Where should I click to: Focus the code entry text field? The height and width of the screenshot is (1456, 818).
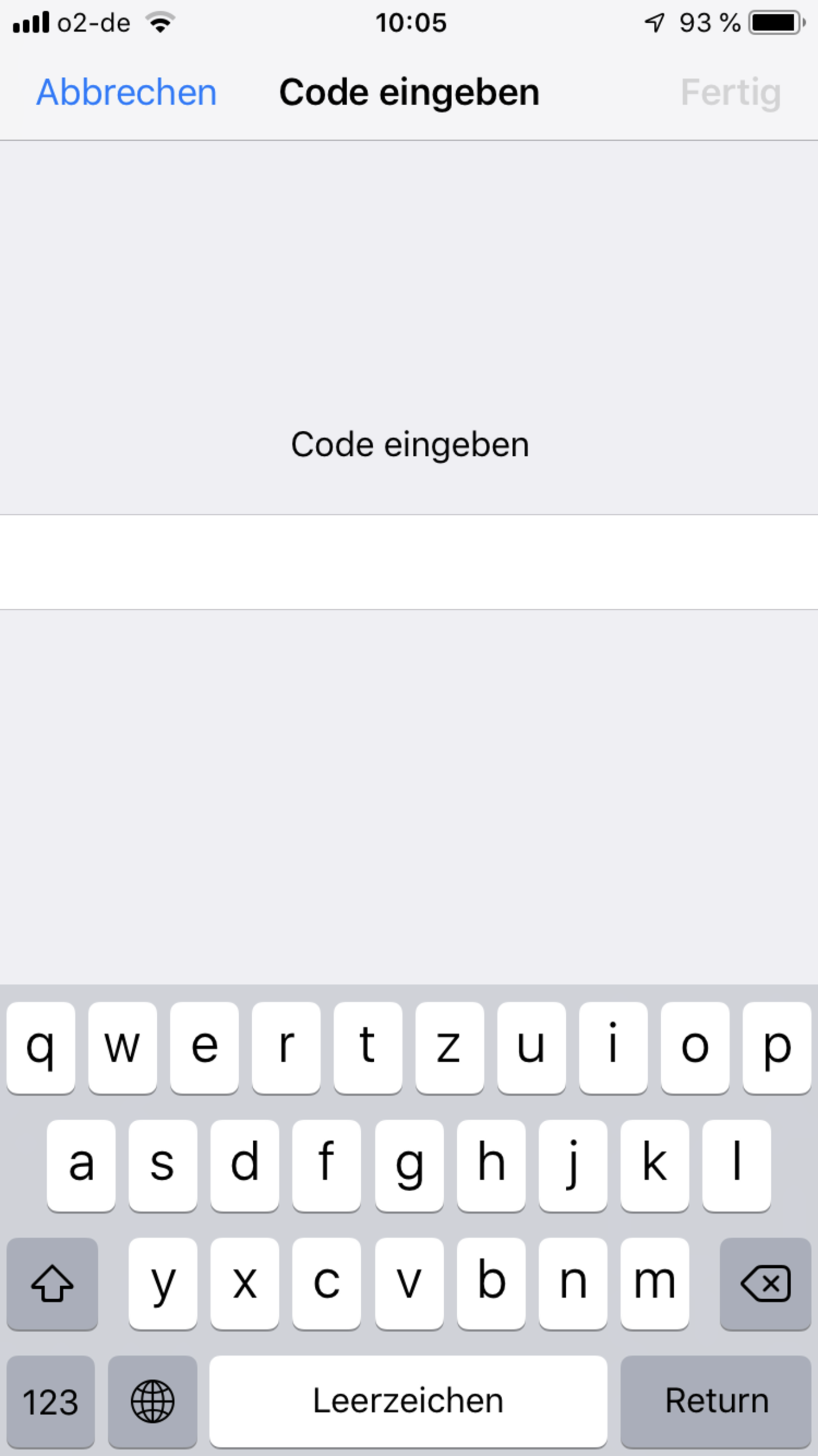click(x=409, y=561)
